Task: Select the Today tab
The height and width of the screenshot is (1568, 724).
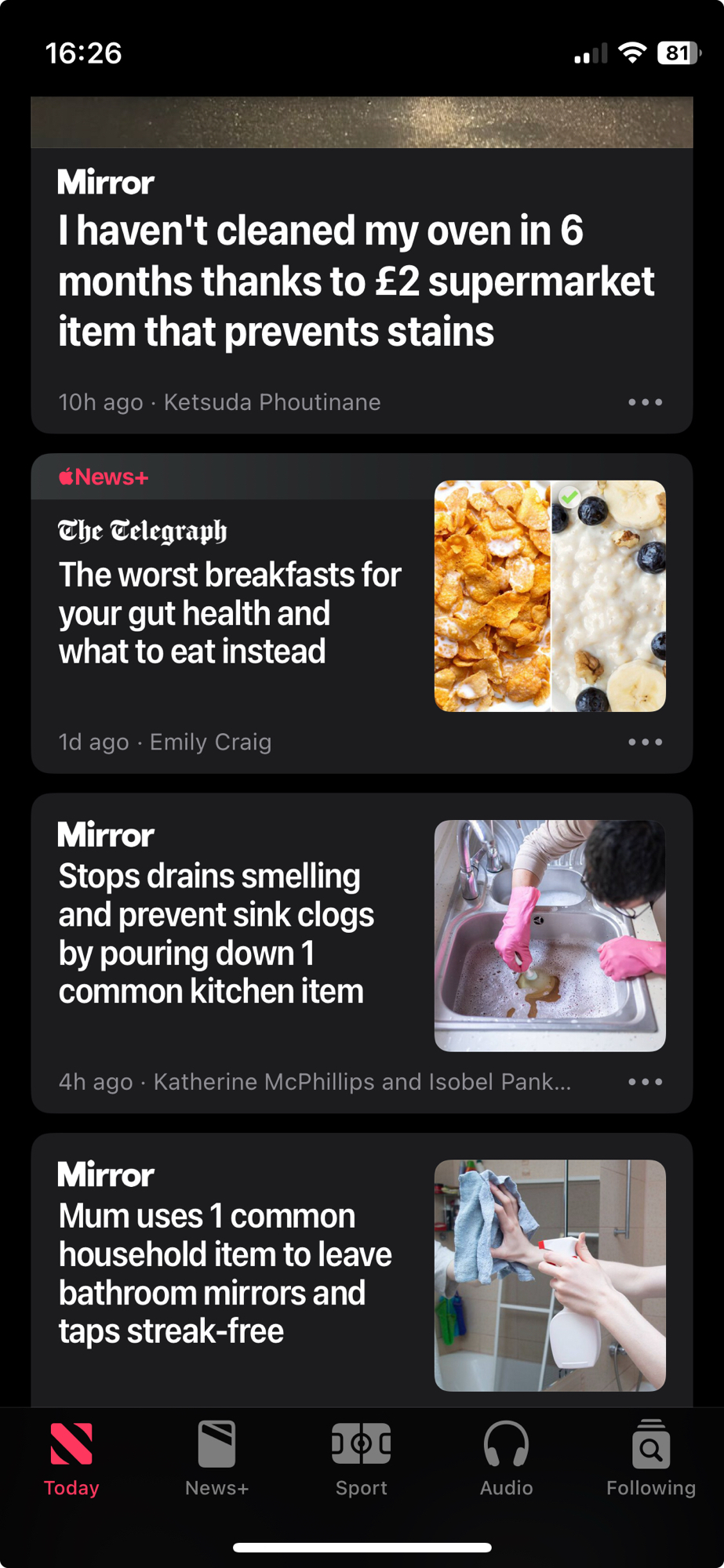Action: (71, 1458)
